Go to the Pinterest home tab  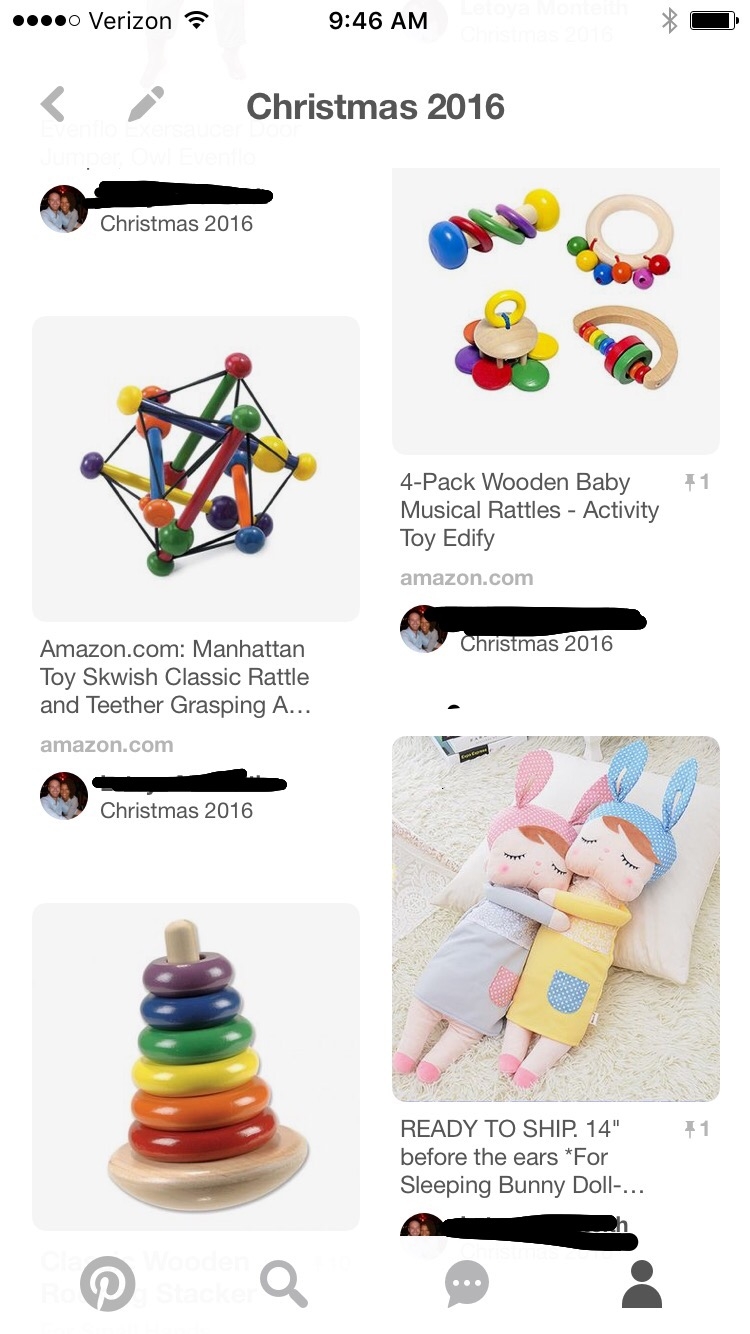click(107, 1284)
